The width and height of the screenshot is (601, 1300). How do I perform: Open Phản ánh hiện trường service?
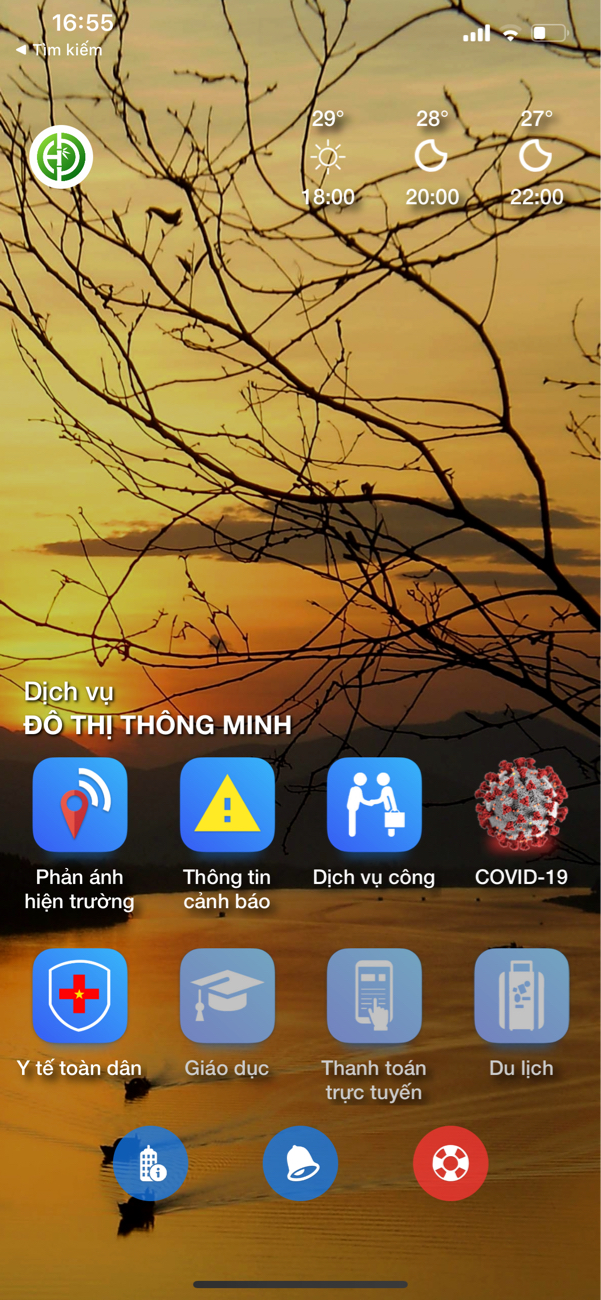(x=80, y=805)
